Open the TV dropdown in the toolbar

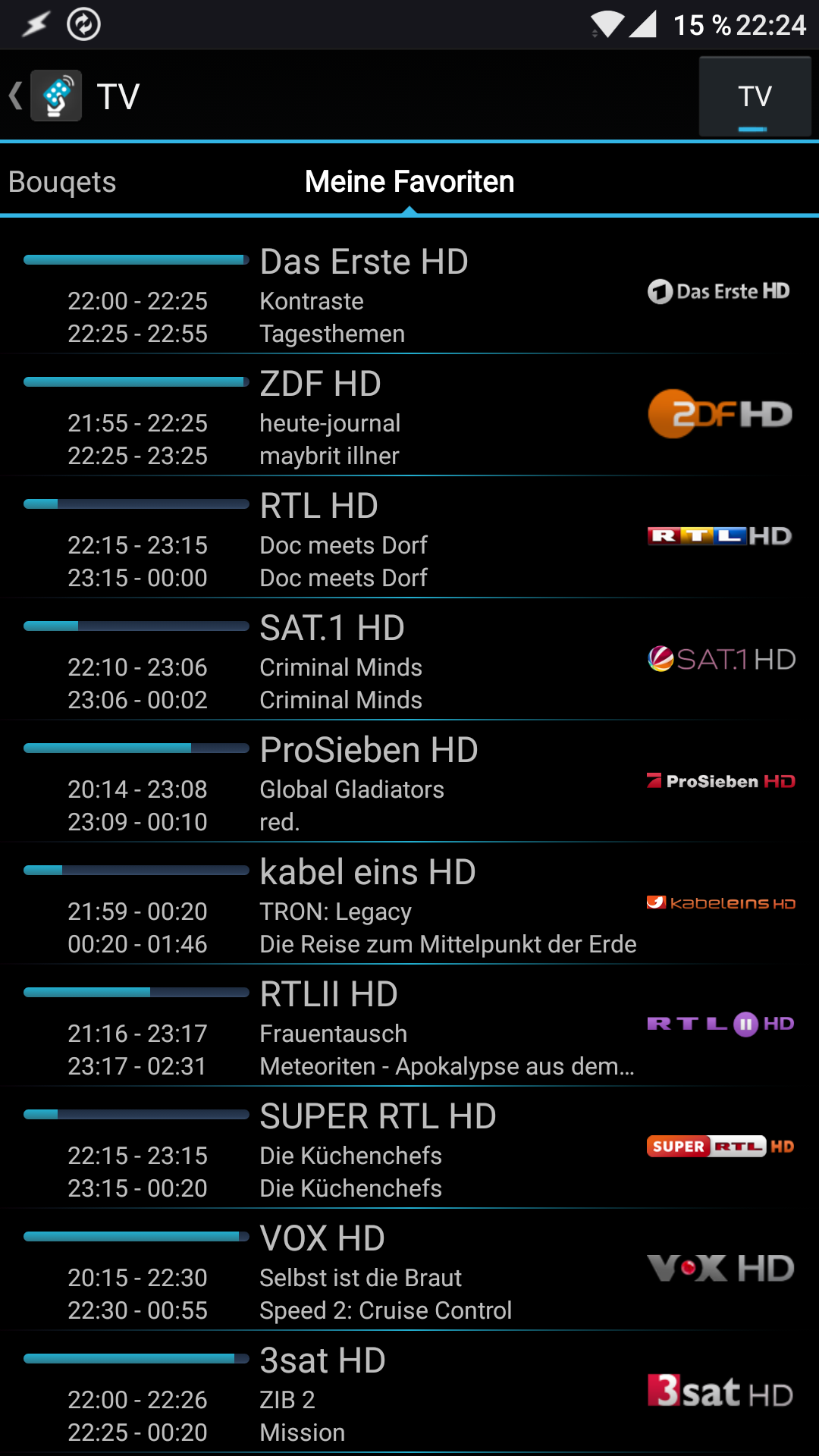point(755,96)
